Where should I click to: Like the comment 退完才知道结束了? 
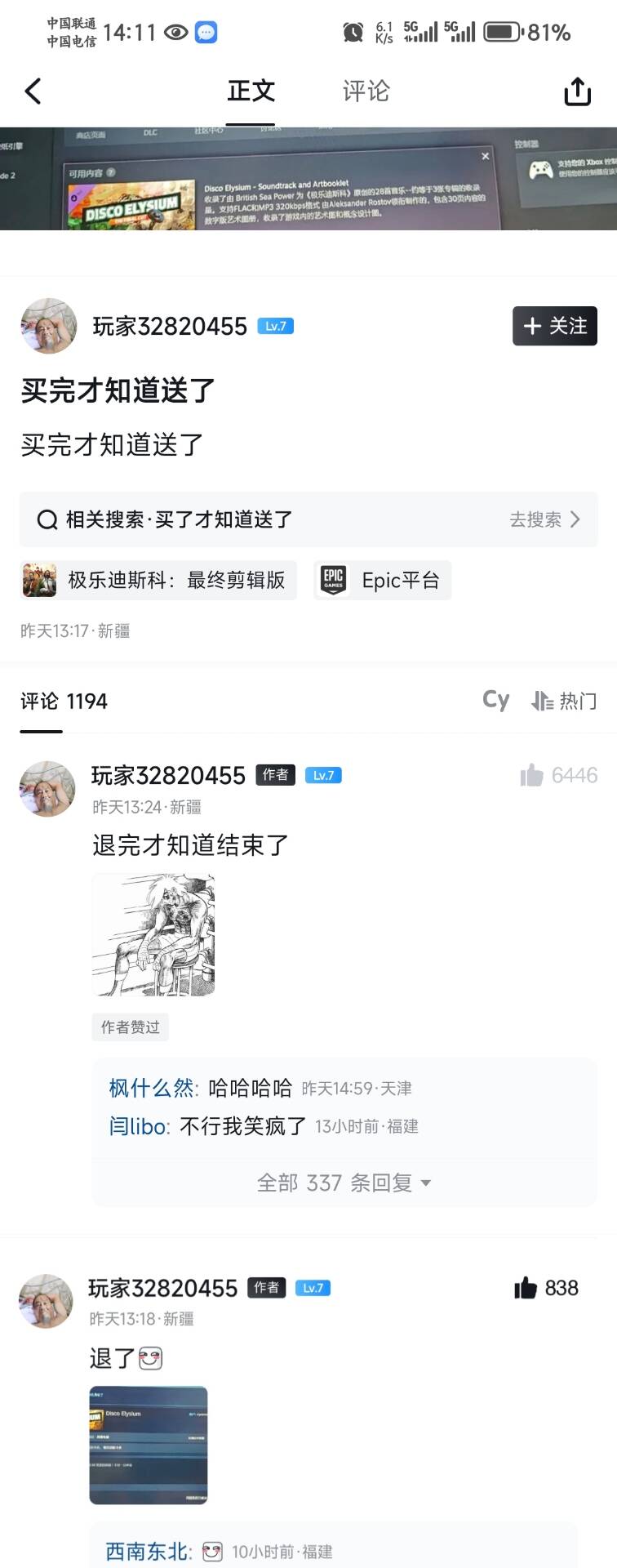(x=533, y=775)
